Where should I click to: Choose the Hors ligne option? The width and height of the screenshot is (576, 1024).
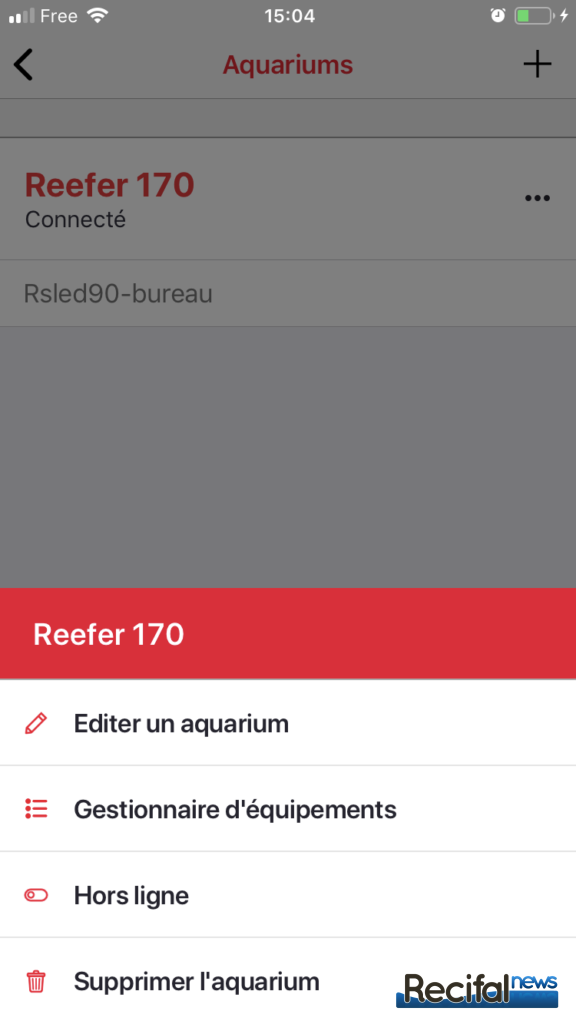pyautogui.click(x=288, y=895)
